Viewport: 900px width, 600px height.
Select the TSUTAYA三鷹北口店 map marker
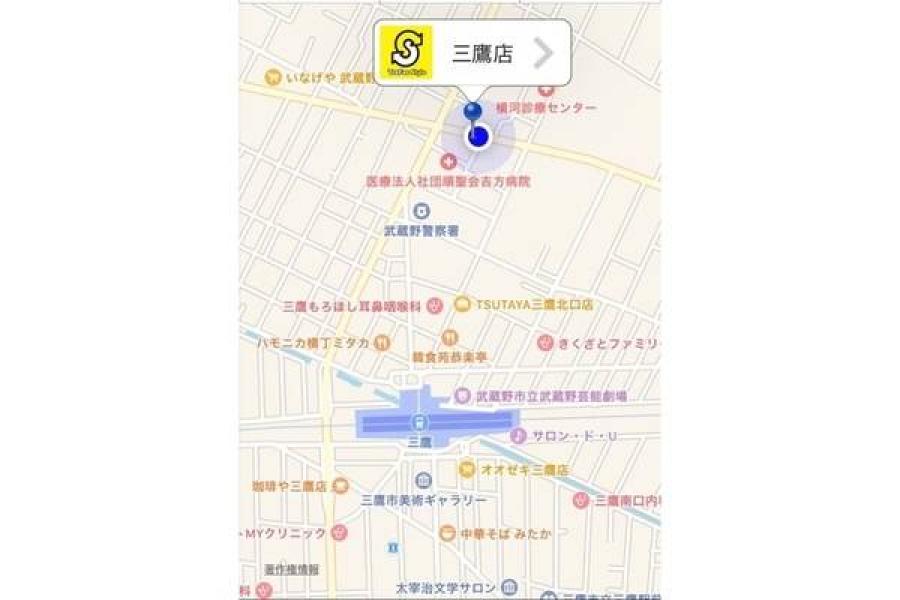[462, 304]
